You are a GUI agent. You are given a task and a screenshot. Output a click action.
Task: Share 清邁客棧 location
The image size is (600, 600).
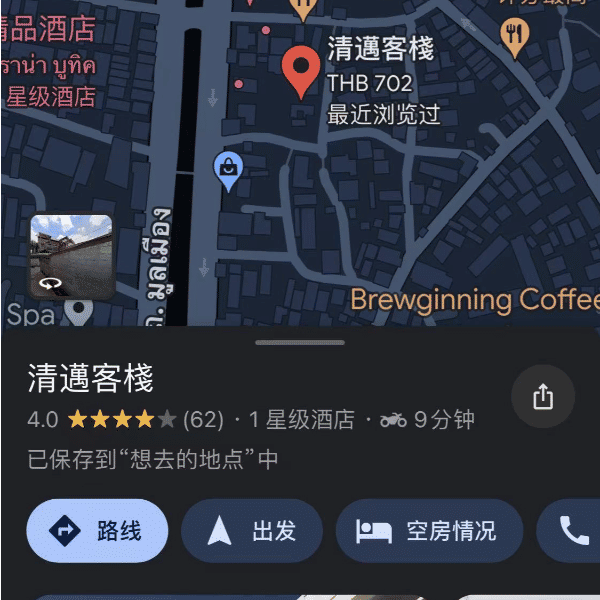pyautogui.click(x=543, y=397)
